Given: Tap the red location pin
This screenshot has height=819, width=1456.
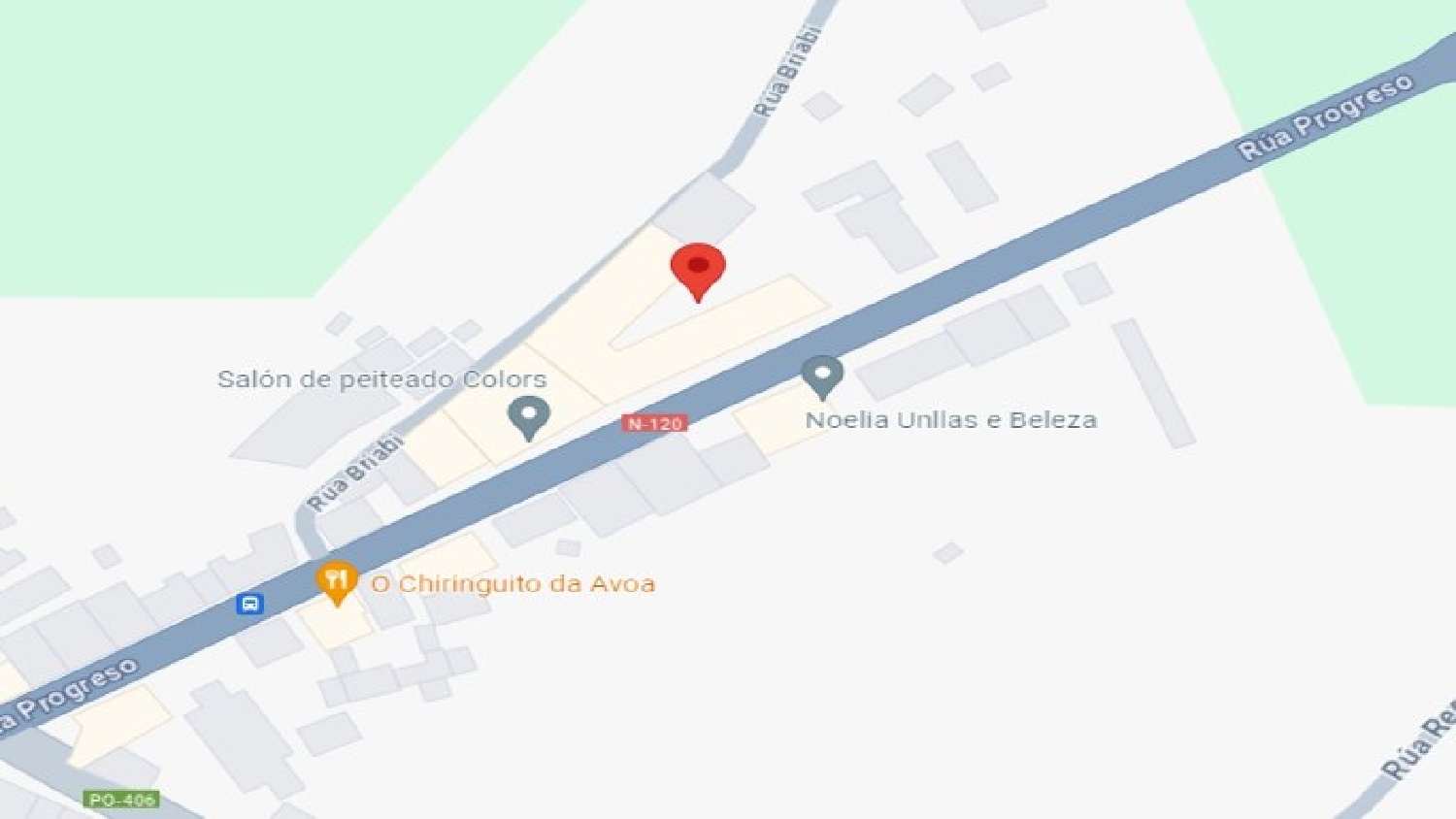Looking at the screenshot, I should tap(698, 269).
